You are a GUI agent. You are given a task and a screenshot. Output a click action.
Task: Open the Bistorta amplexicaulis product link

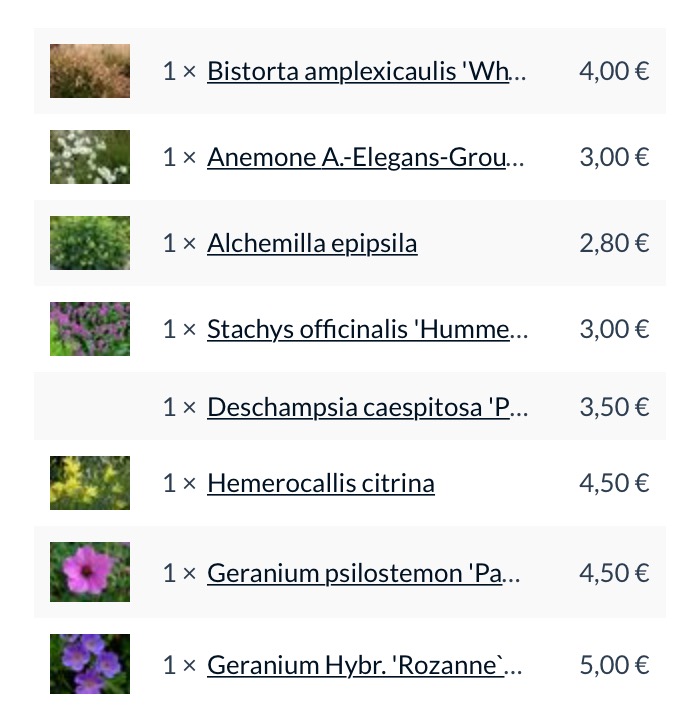click(366, 72)
